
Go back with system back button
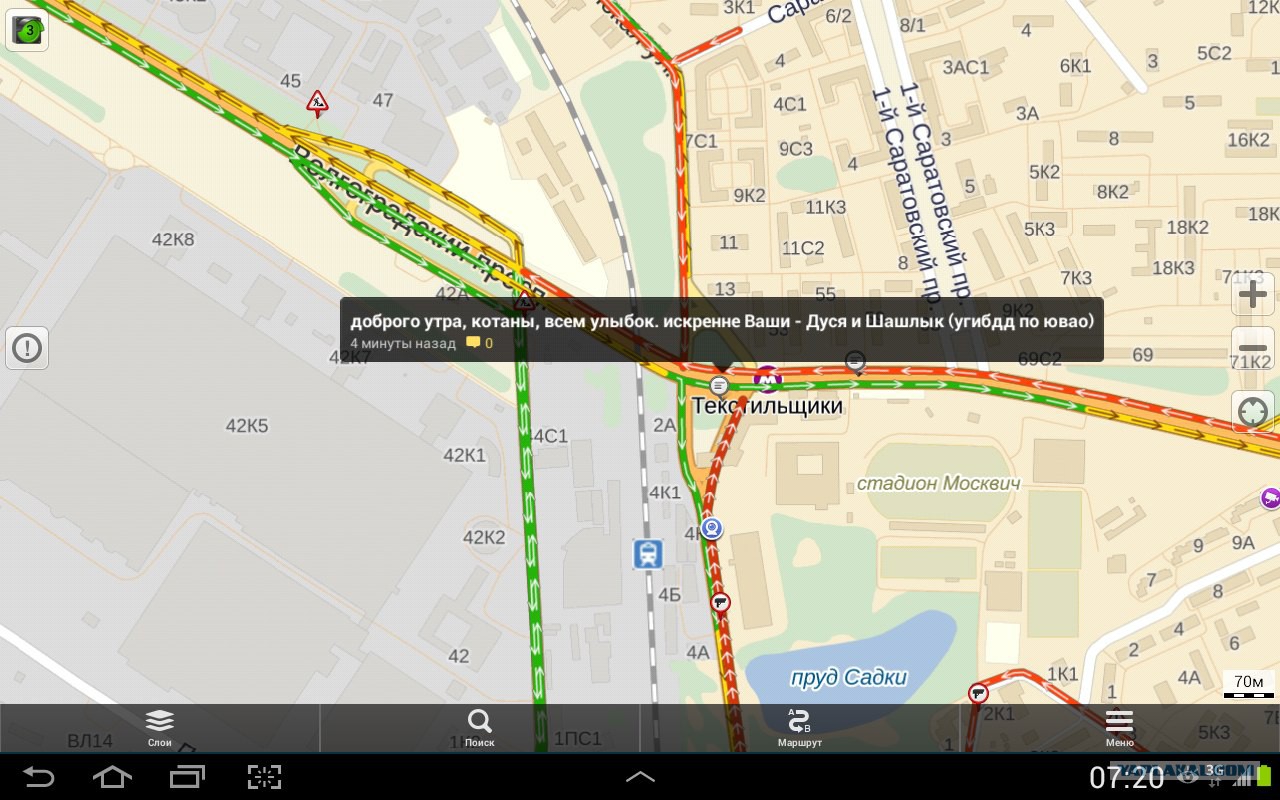[x=39, y=777]
